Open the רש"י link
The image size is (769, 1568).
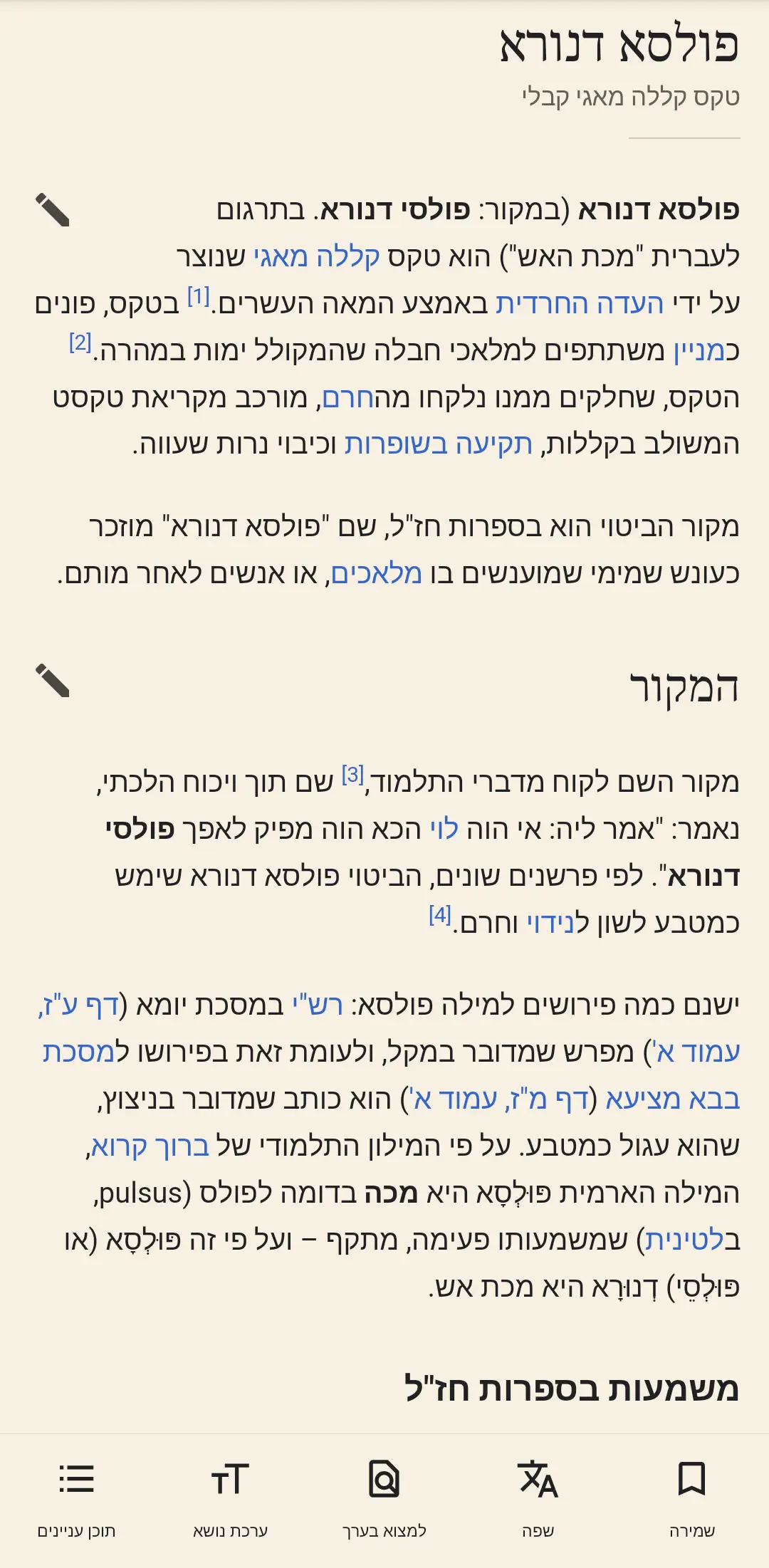pos(318,1005)
